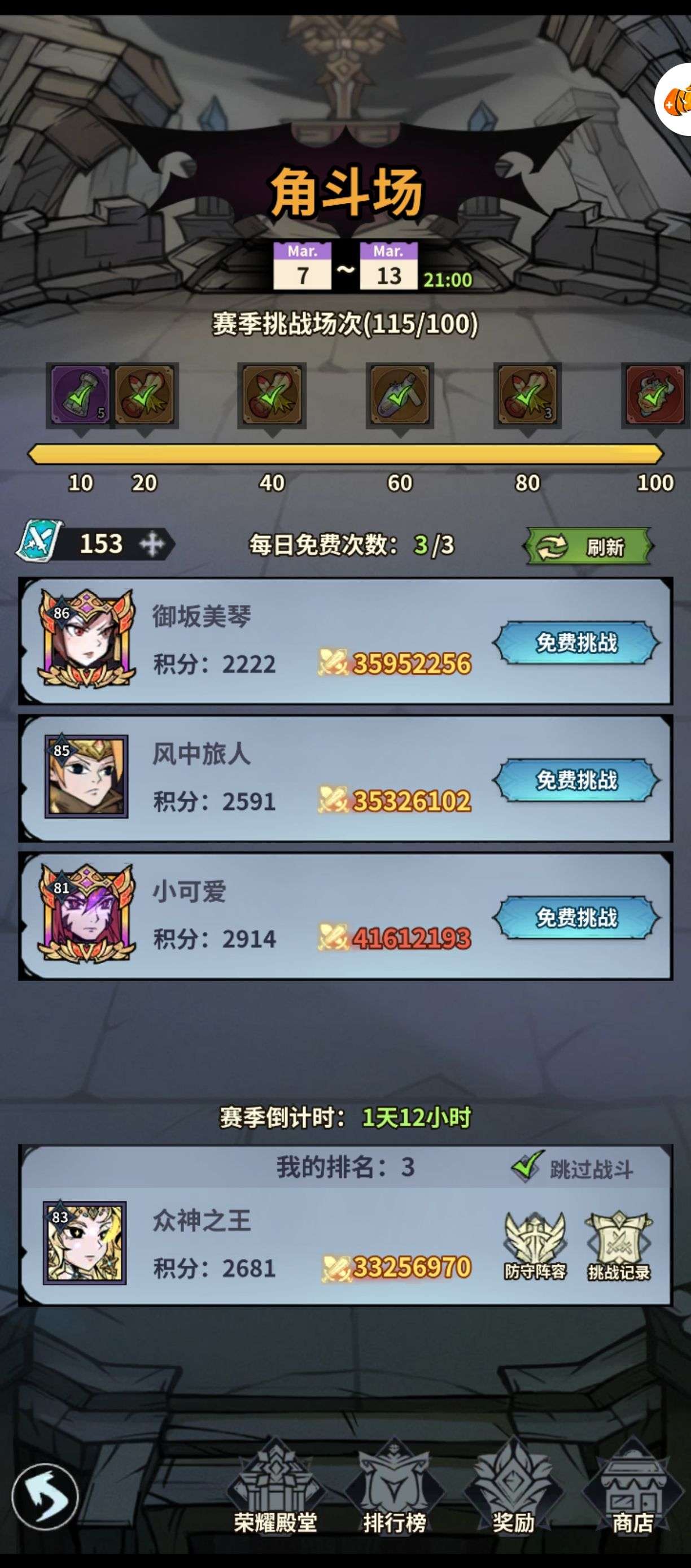Add more challenge tickets with plus
Viewport: 691px width, 1568px height.
(x=151, y=543)
